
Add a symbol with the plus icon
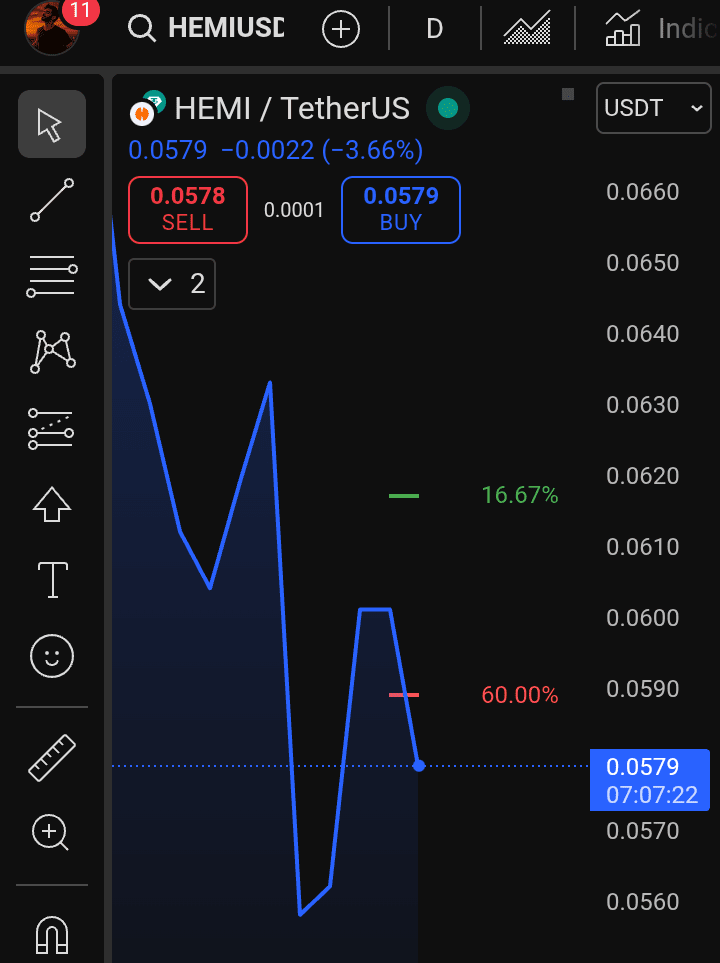[x=341, y=29]
